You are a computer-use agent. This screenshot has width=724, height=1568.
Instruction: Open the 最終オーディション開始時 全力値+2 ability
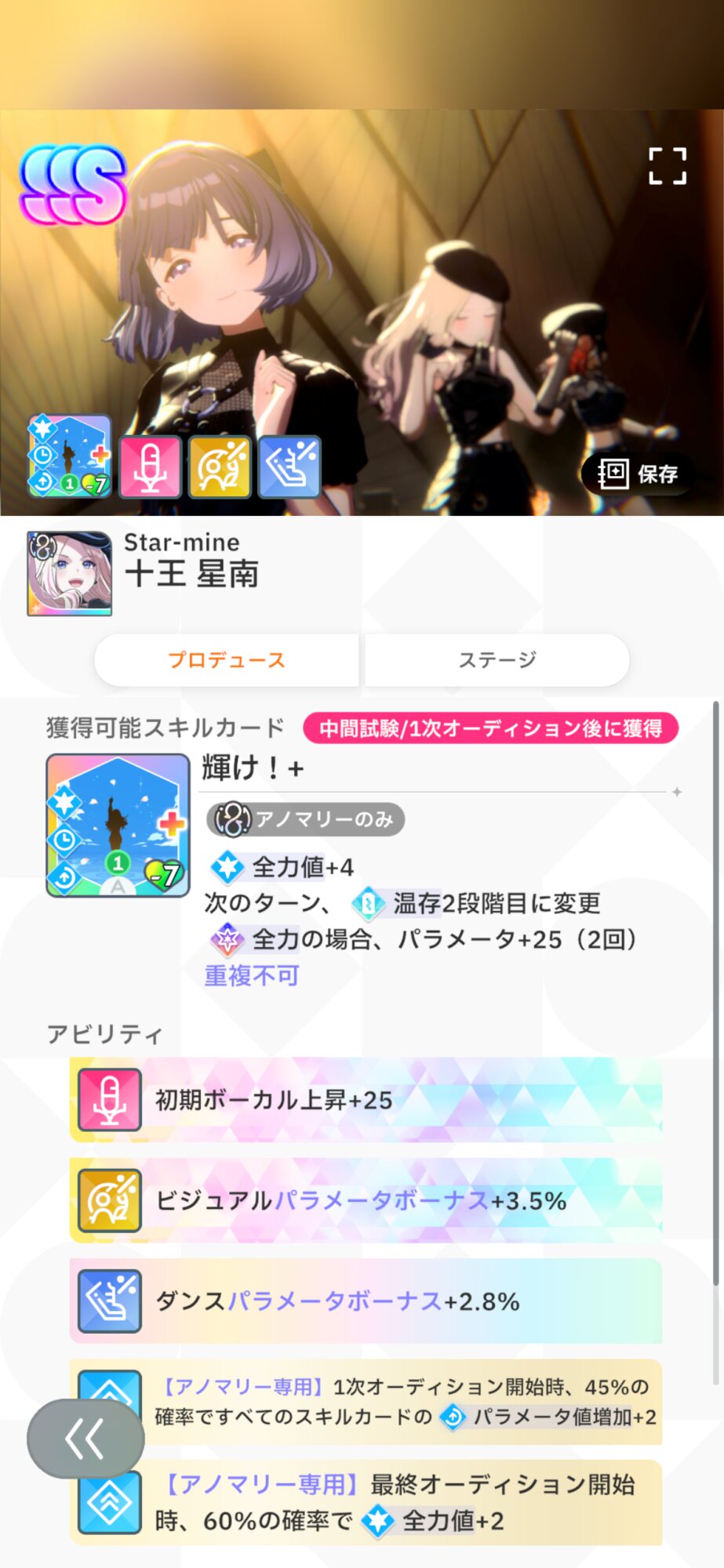click(366, 1502)
